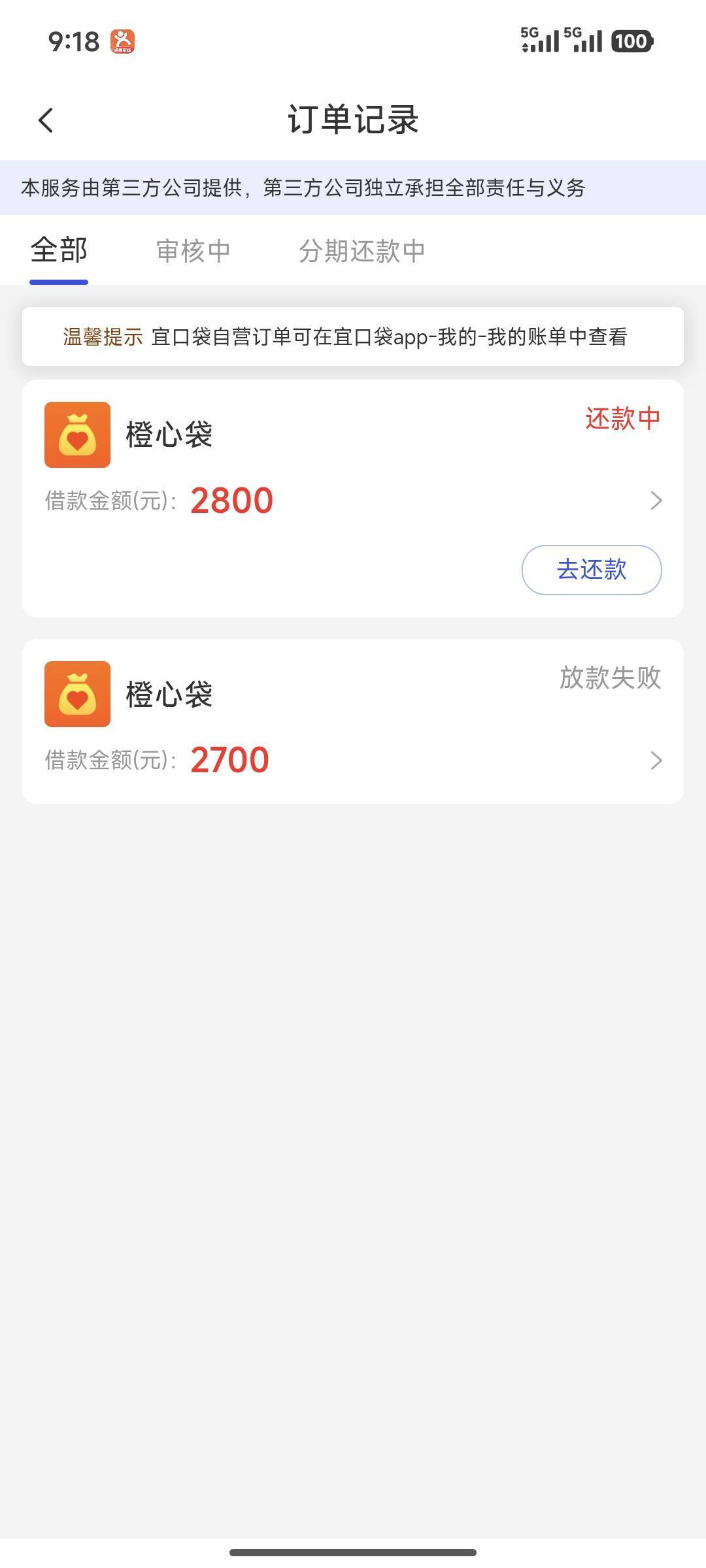Screen dimensions: 706x1568
Task: Tap 去还款 to repay the loan
Action: pyautogui.click(x=591, y=570)
